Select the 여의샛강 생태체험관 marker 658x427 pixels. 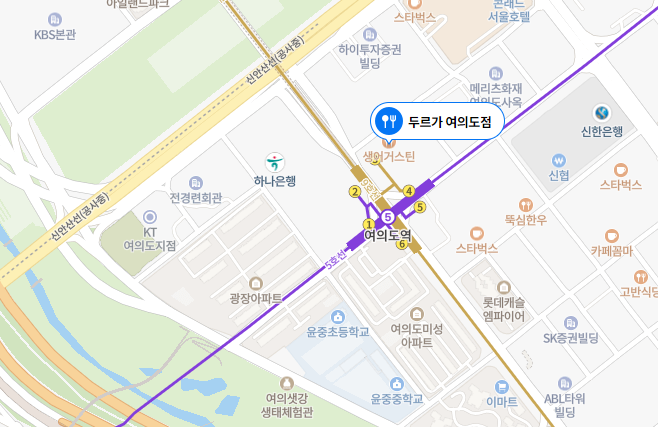(x=287, y=382)
